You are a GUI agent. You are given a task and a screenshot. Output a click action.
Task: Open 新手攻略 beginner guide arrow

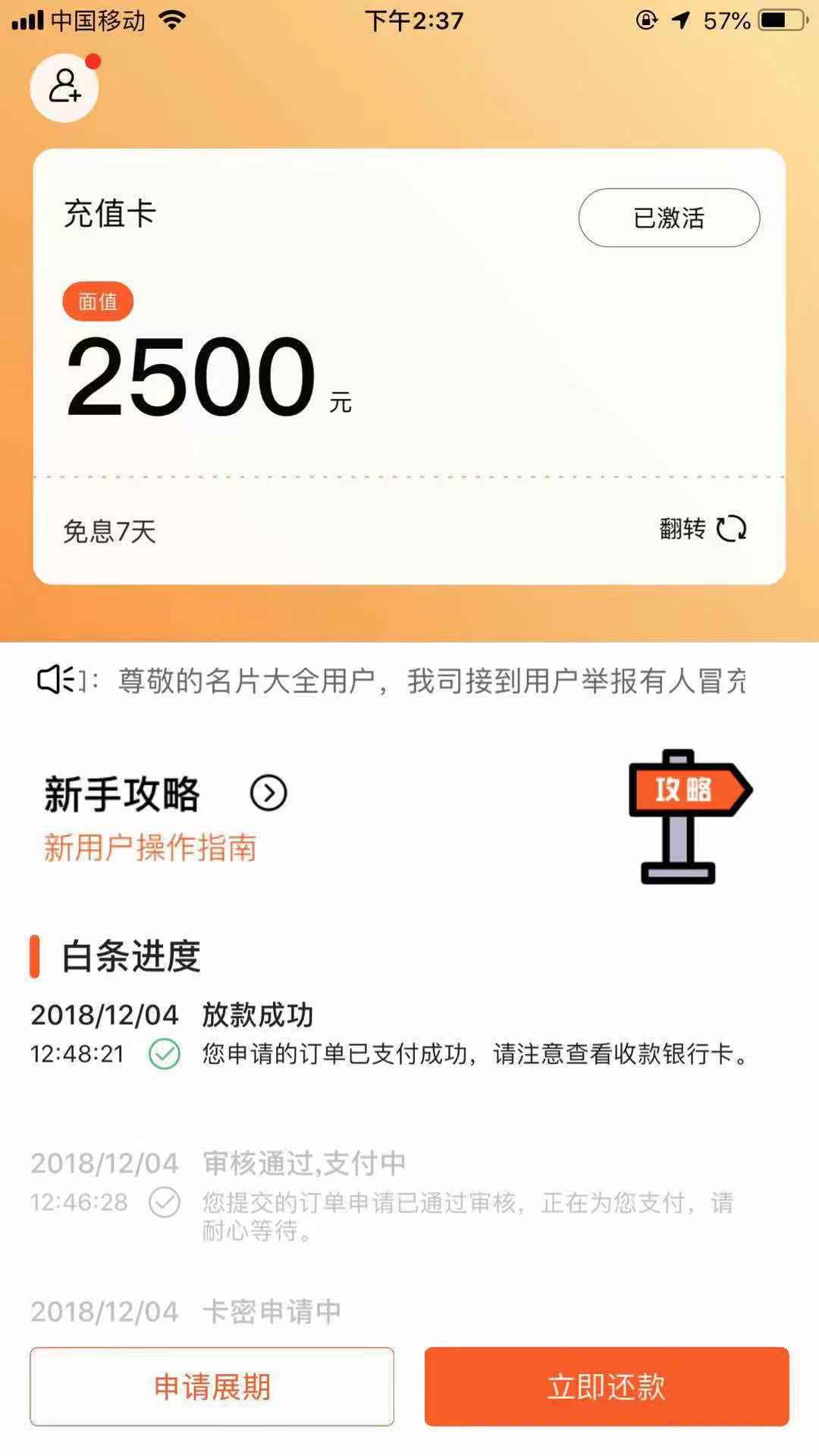[x=268, y=793]
